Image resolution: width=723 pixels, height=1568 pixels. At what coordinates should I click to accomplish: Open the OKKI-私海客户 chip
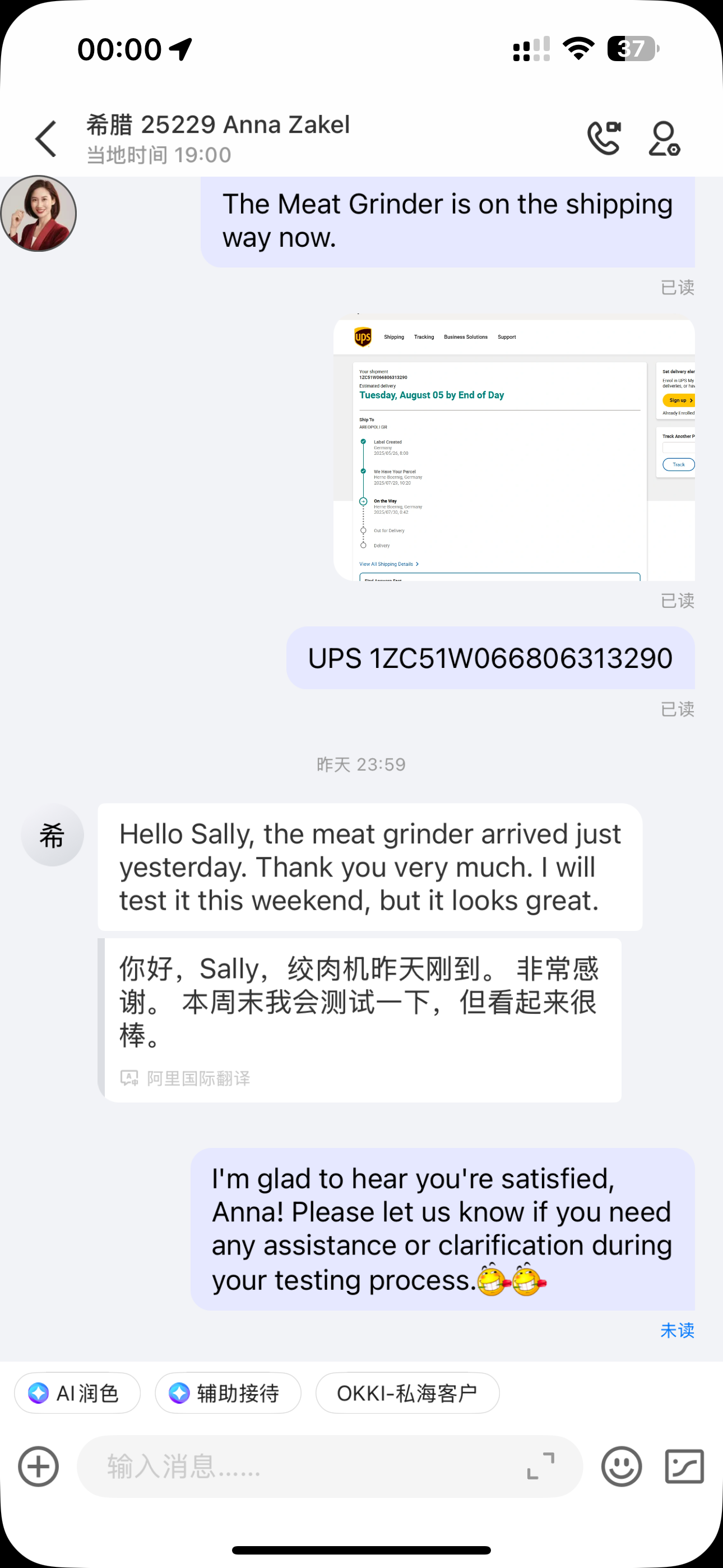tap(407, 1392)
